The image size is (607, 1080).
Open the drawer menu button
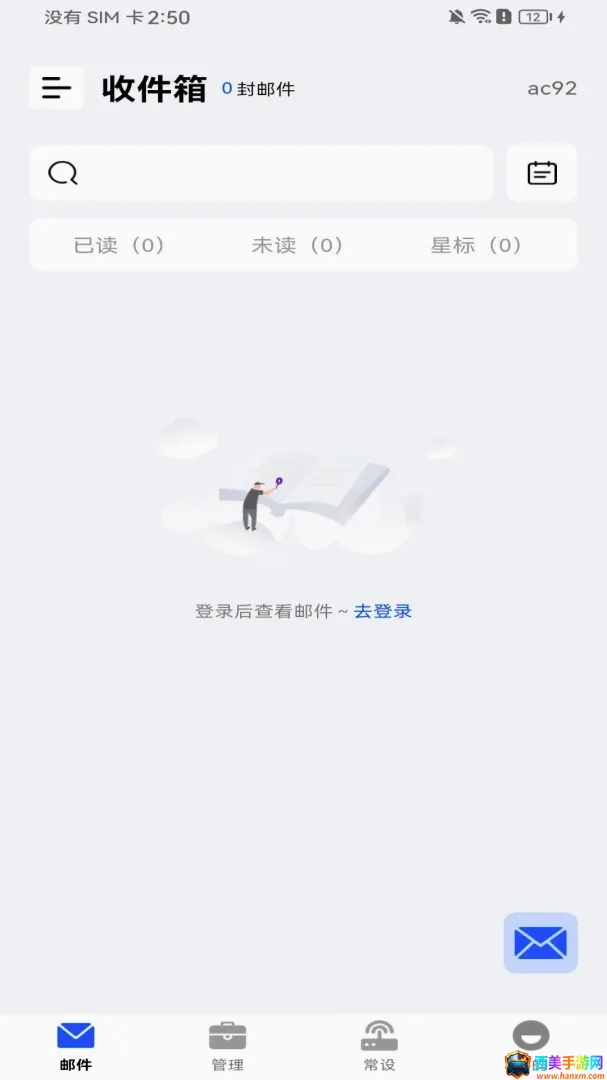tap(56, 87)
